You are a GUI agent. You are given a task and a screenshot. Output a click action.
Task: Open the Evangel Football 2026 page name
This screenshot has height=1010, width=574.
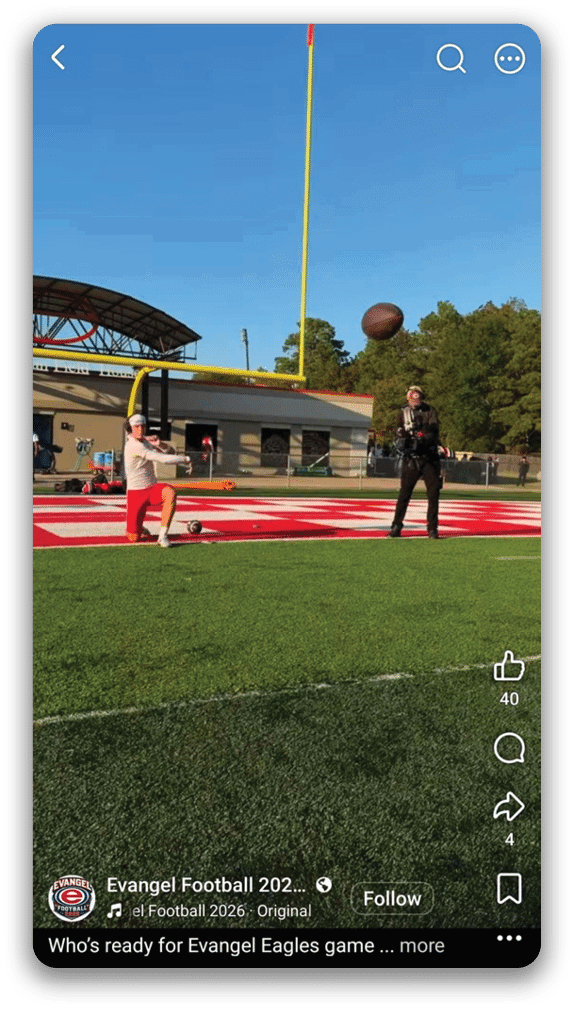click(x=206, y=885)
